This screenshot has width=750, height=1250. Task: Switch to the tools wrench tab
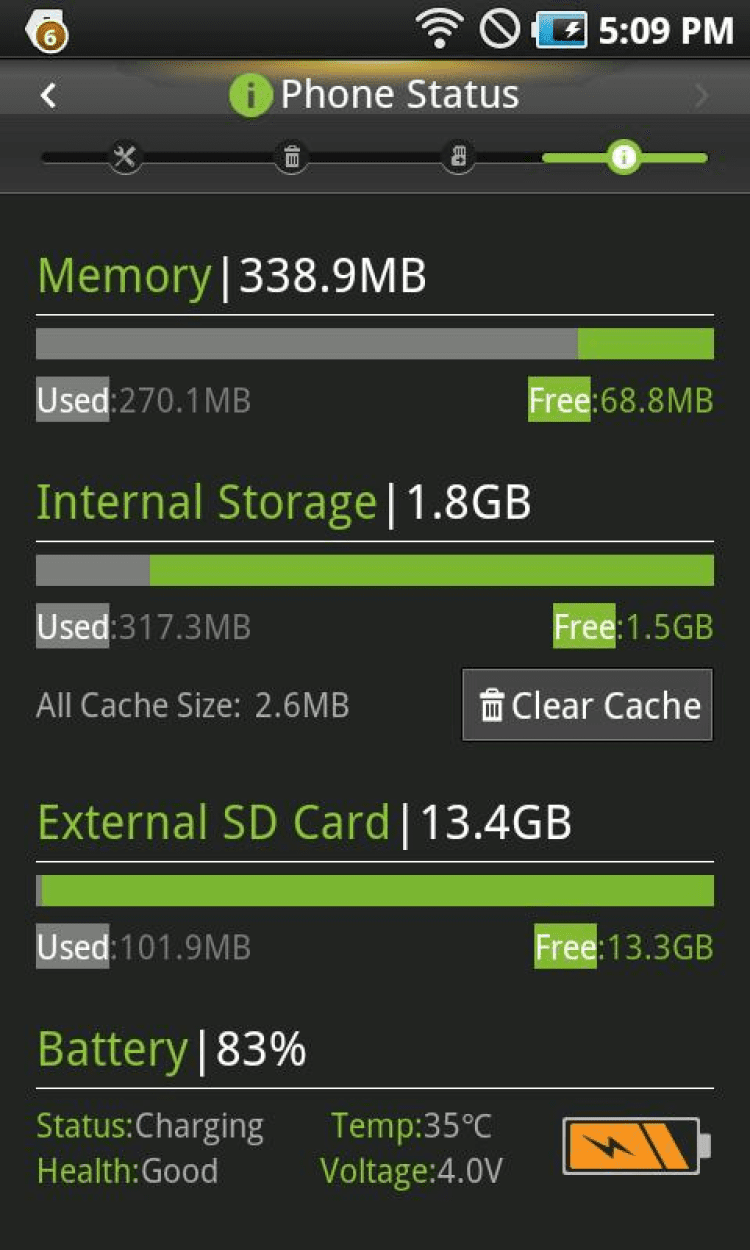tap(126, 157)
